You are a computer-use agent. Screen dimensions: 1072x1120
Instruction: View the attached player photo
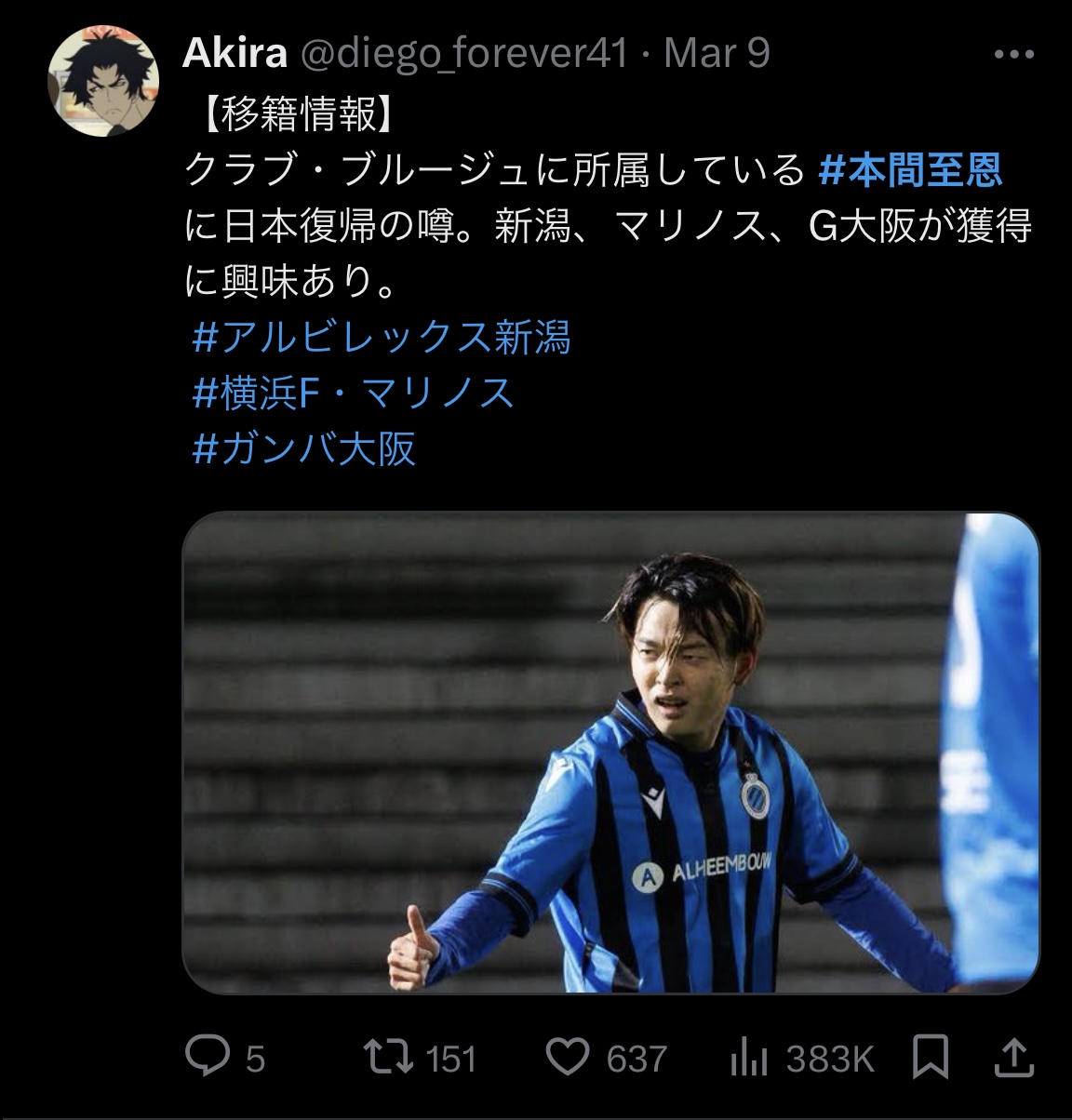tap(610, 752)
